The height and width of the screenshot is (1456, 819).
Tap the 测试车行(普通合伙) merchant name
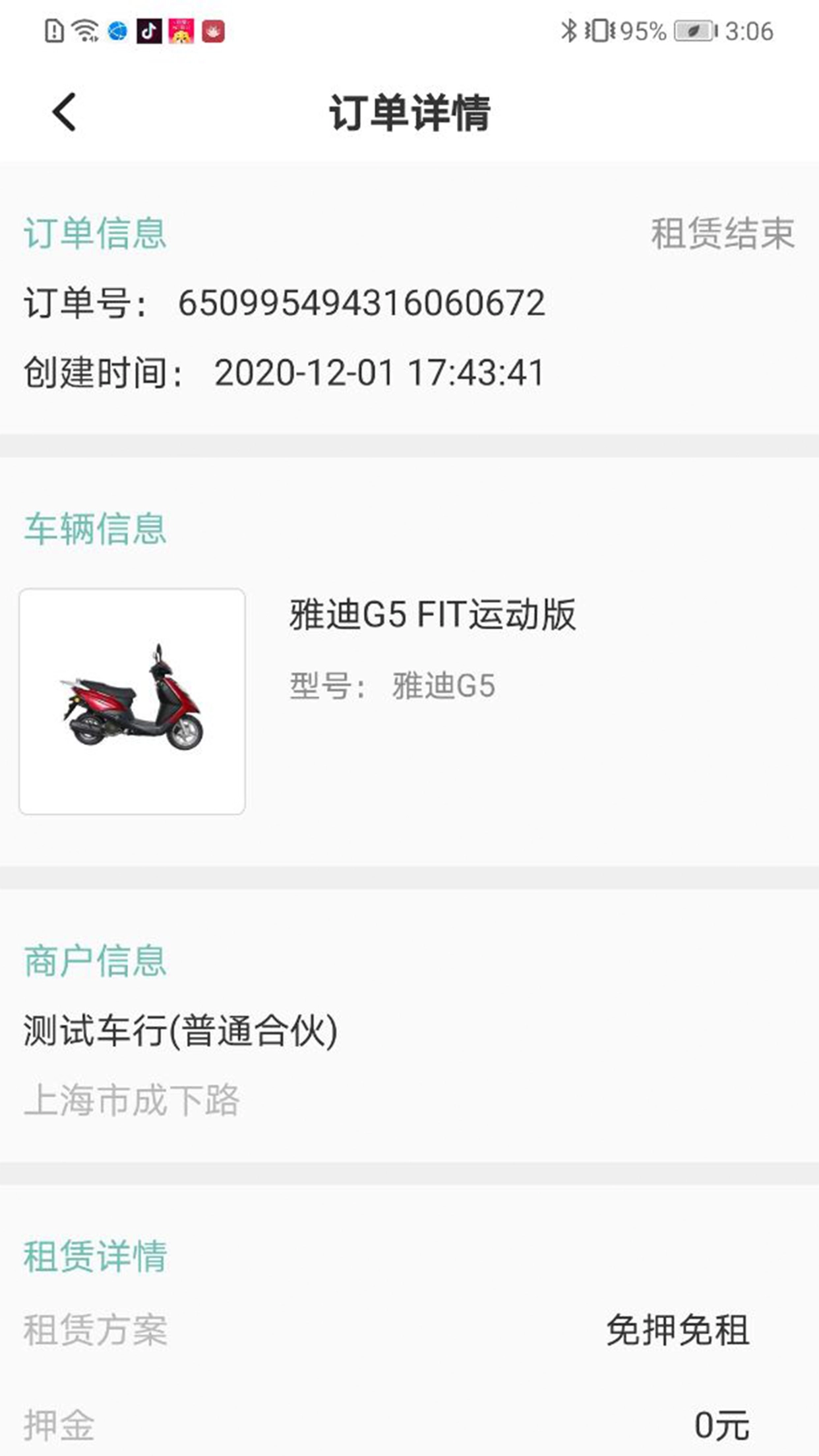click(x=179, y=1032)
